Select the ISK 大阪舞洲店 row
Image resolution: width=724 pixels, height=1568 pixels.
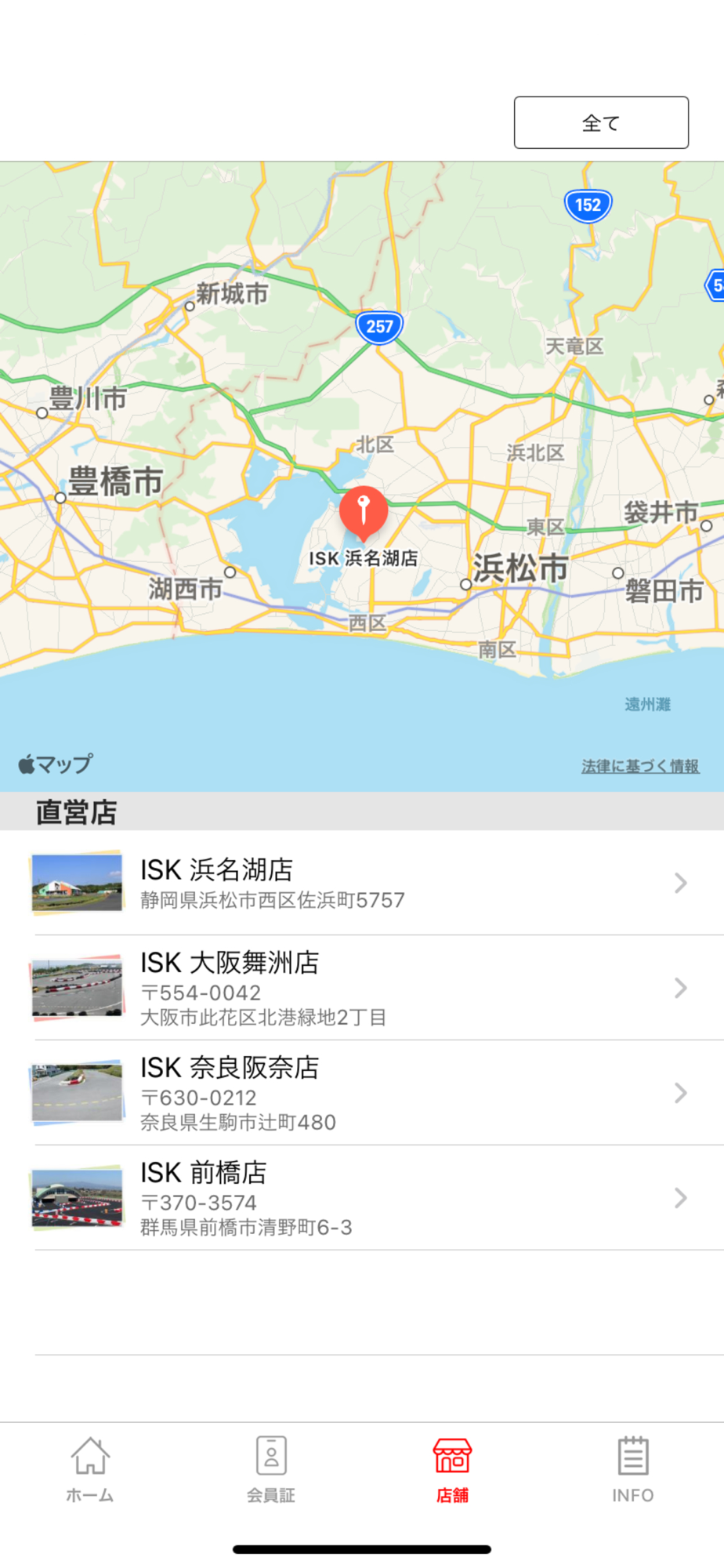pos(362,988)
